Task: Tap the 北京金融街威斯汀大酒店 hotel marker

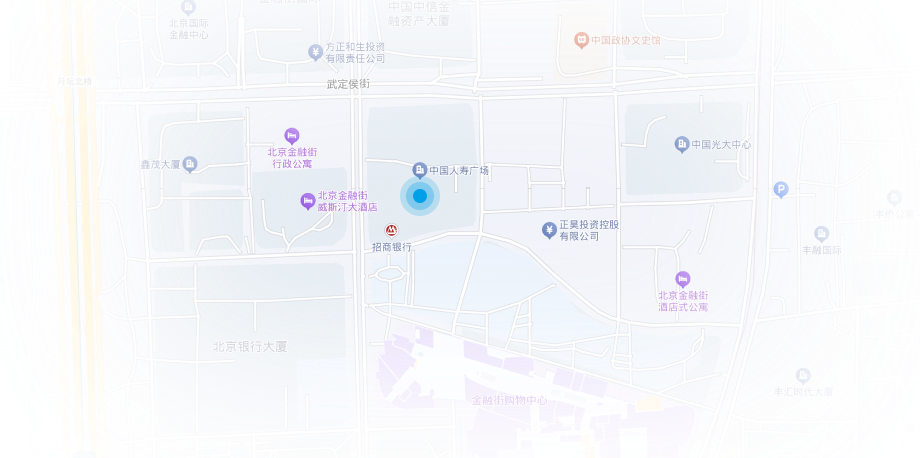Action: click(308, 201)
